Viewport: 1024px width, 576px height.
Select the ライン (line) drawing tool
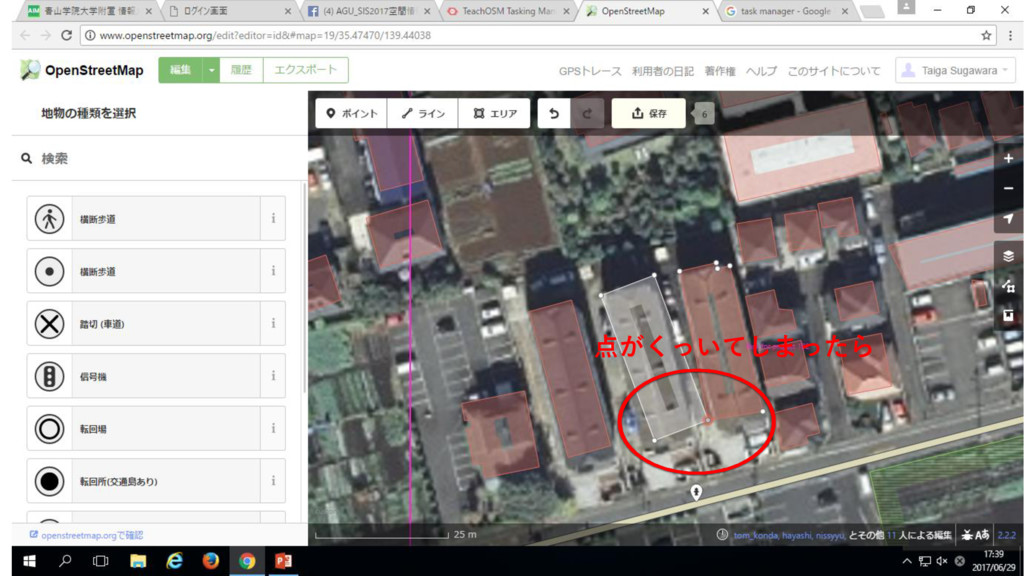(x=423, y=113)
